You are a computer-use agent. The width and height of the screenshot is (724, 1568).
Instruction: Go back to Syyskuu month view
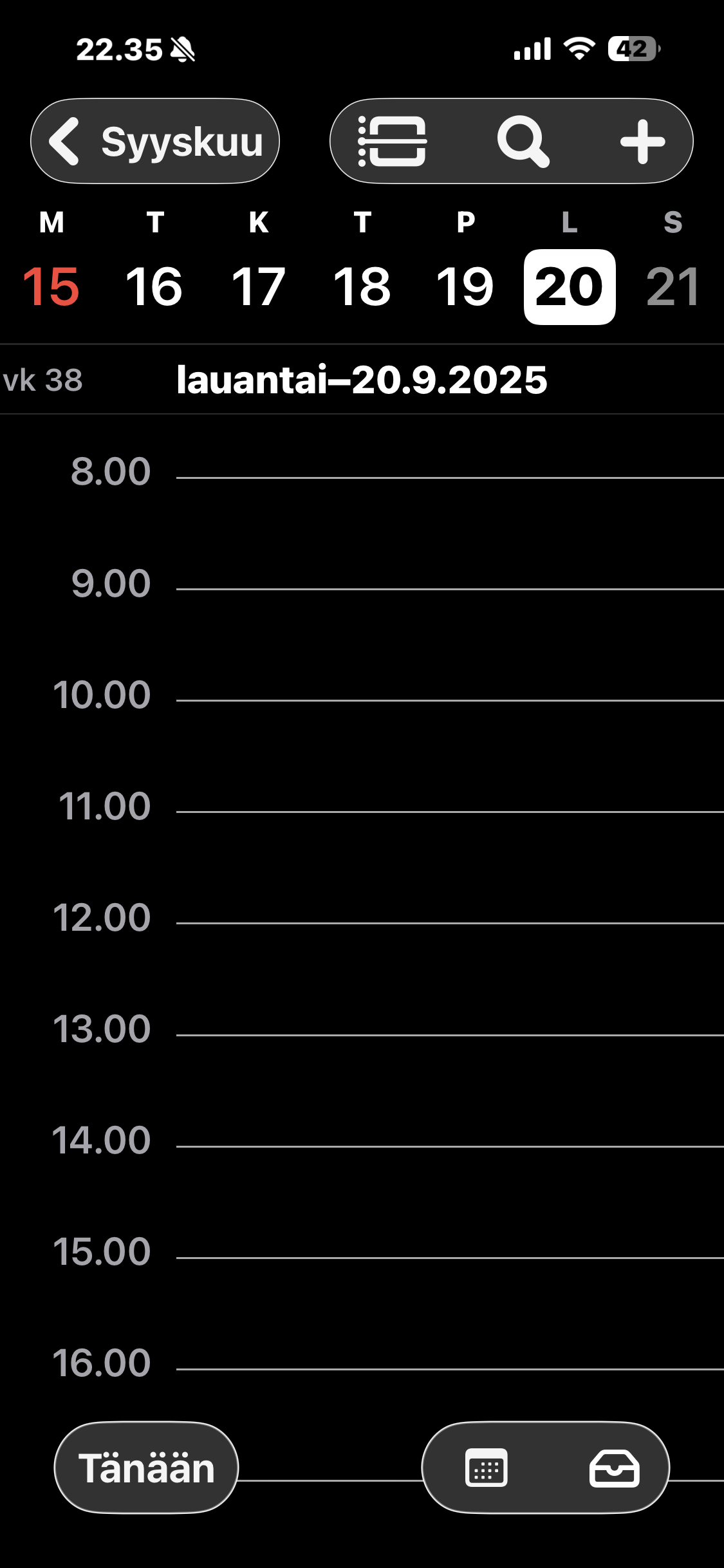pyautogui.click(x=154, y=142)
